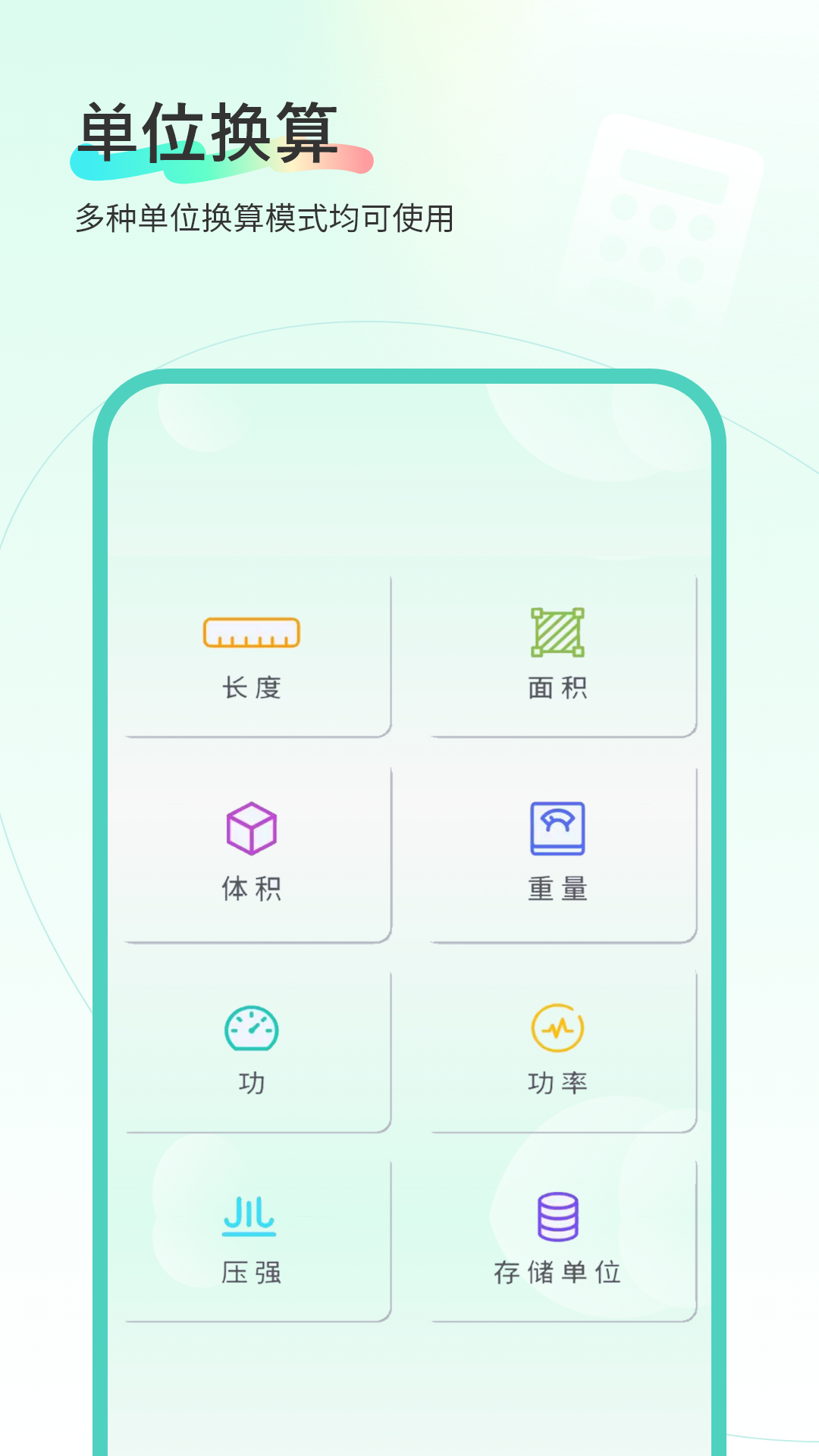Viewport: 819px width, 1456px height.
Task: Click the green area (面积) icon
Action: [x=557, y=632]
